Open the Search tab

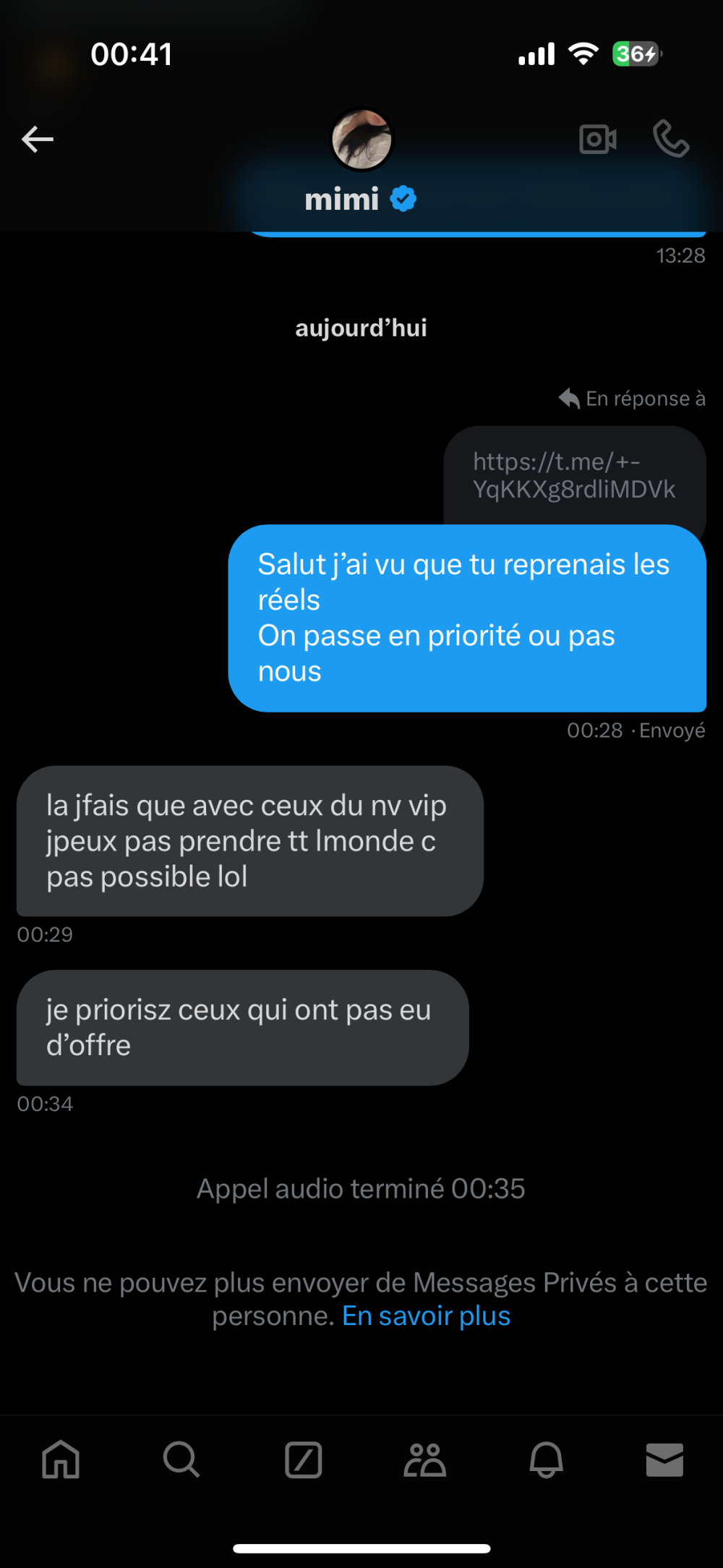181,1460
